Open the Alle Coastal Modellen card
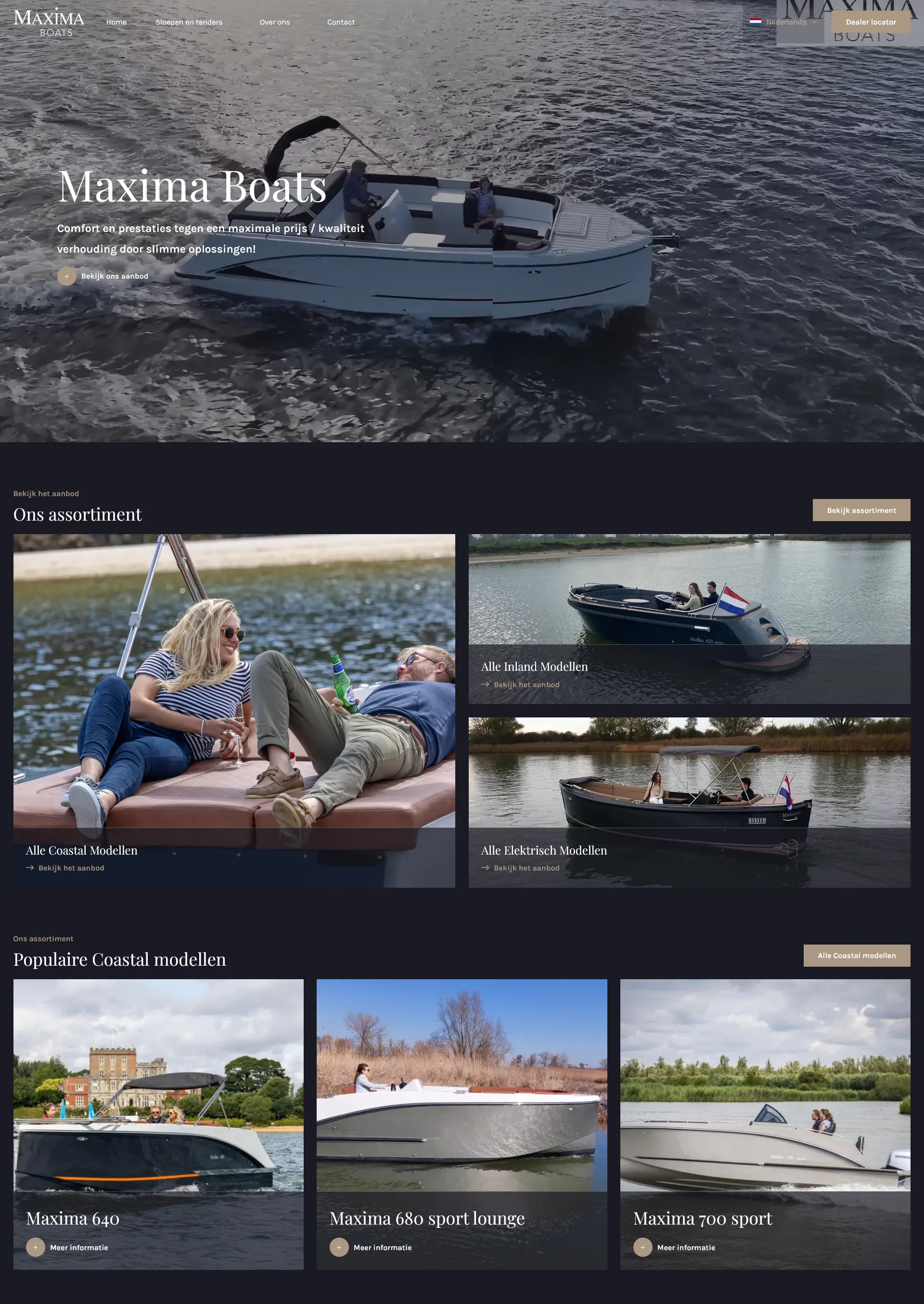924x1304 pixels. pyautogui.click(x=234, y=710)
